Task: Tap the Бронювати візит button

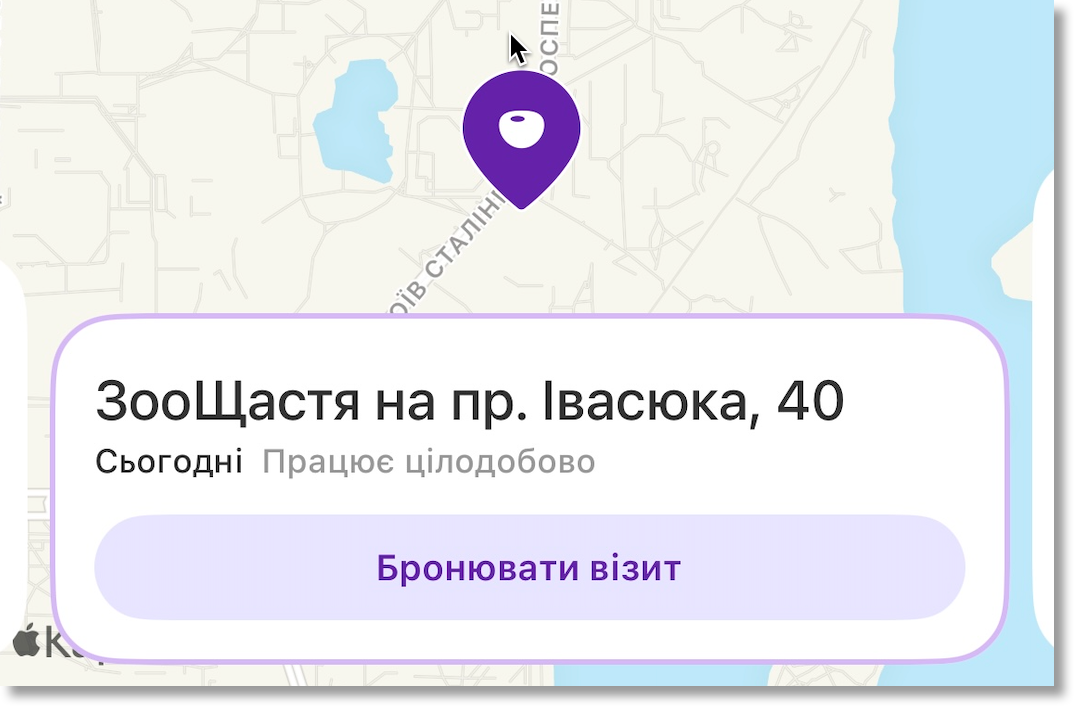Action: coord(529,567)
